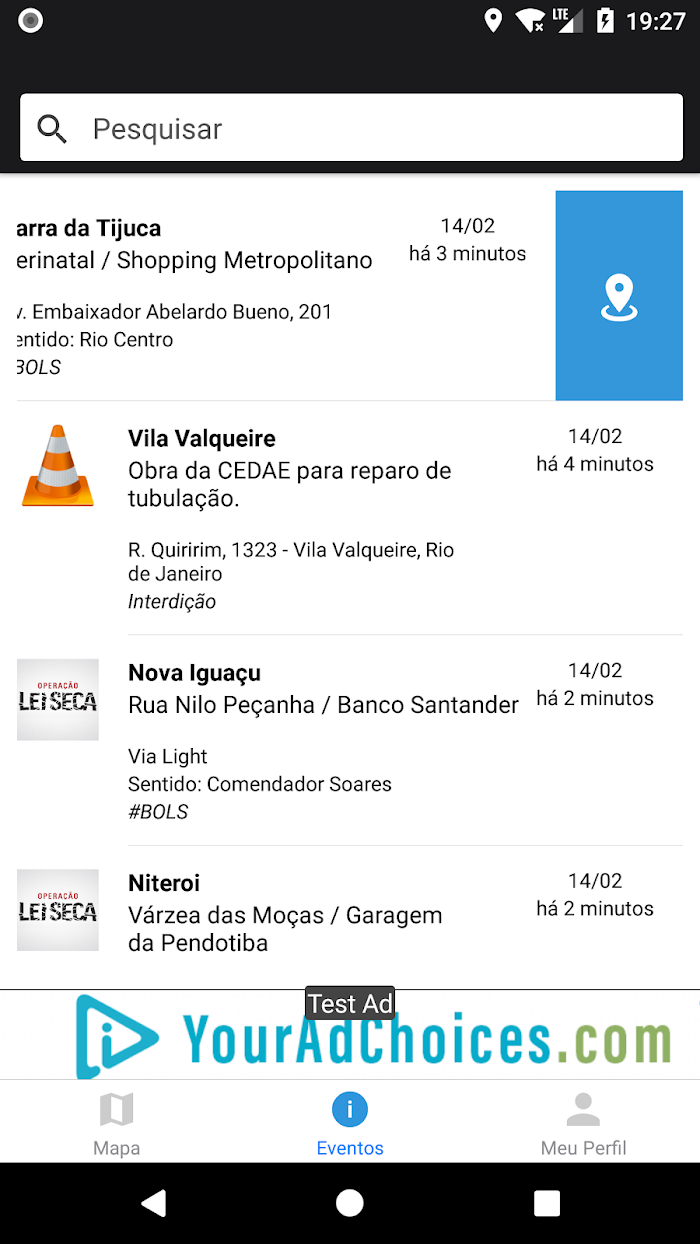Screen dimensions: 700x1244
Task: Select the Eventos tab
Action: [350, 1122]
